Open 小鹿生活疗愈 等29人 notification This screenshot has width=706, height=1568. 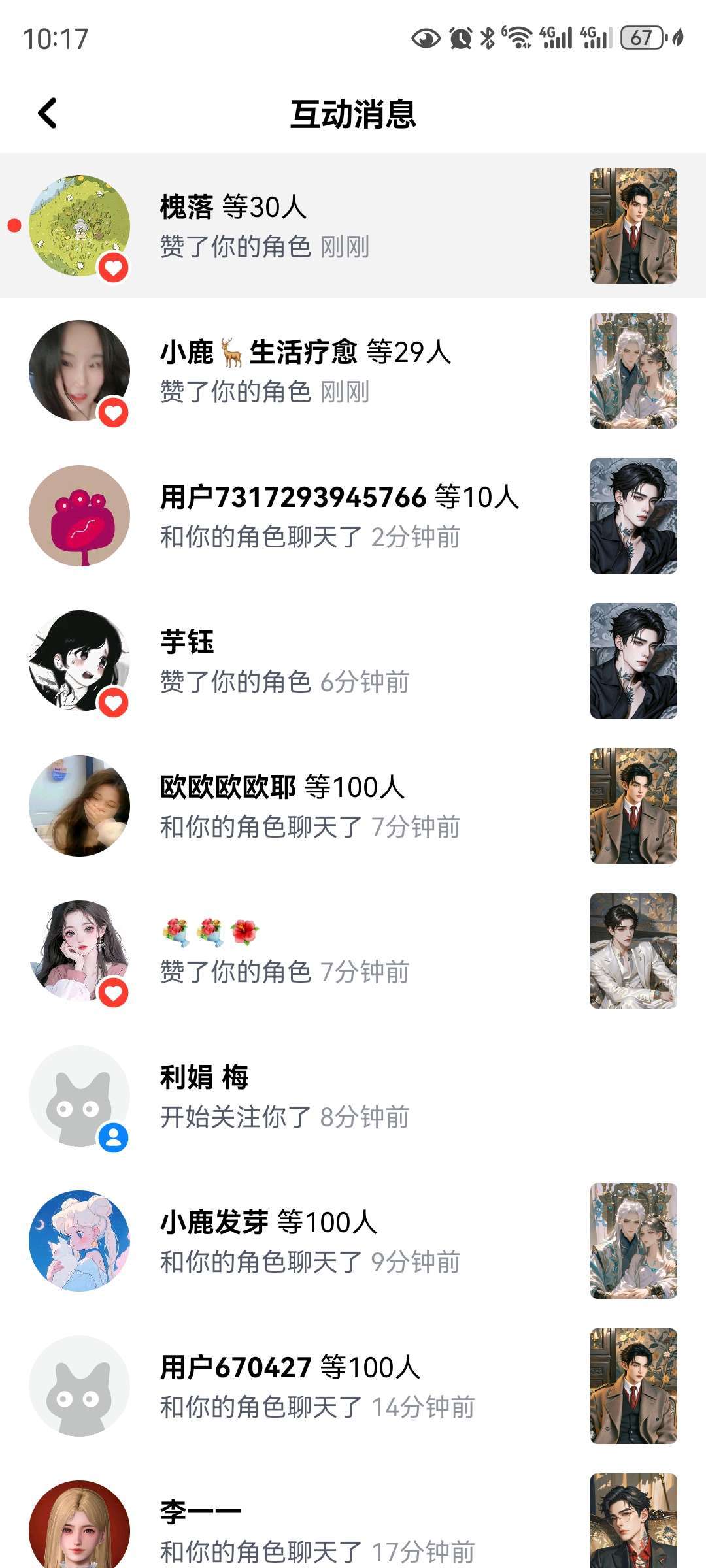point(327,371)
